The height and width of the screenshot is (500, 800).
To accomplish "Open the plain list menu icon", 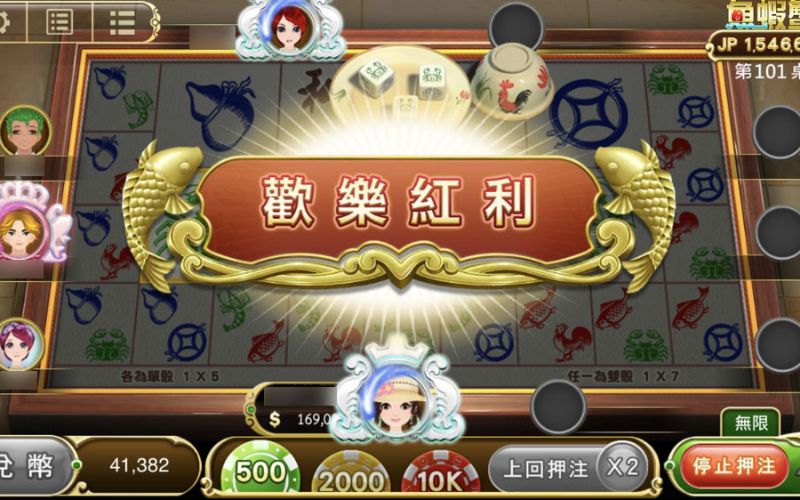I will tap(121, 21).
